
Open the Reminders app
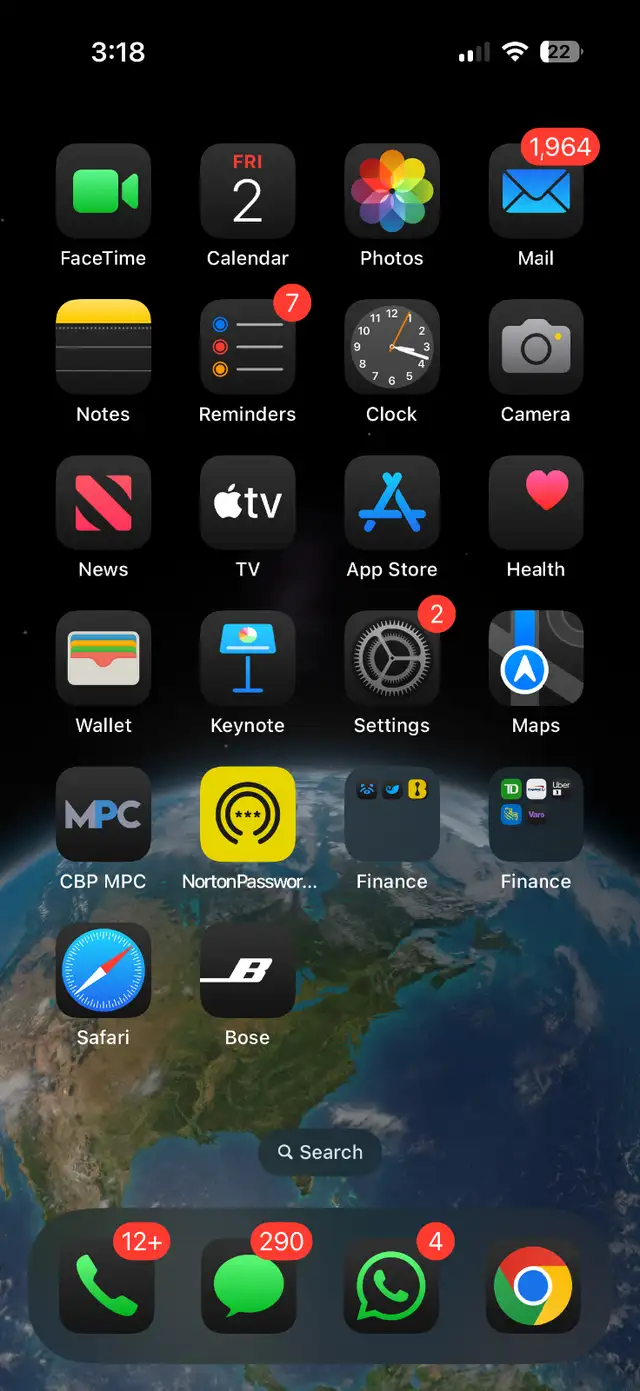coord(247,347)
